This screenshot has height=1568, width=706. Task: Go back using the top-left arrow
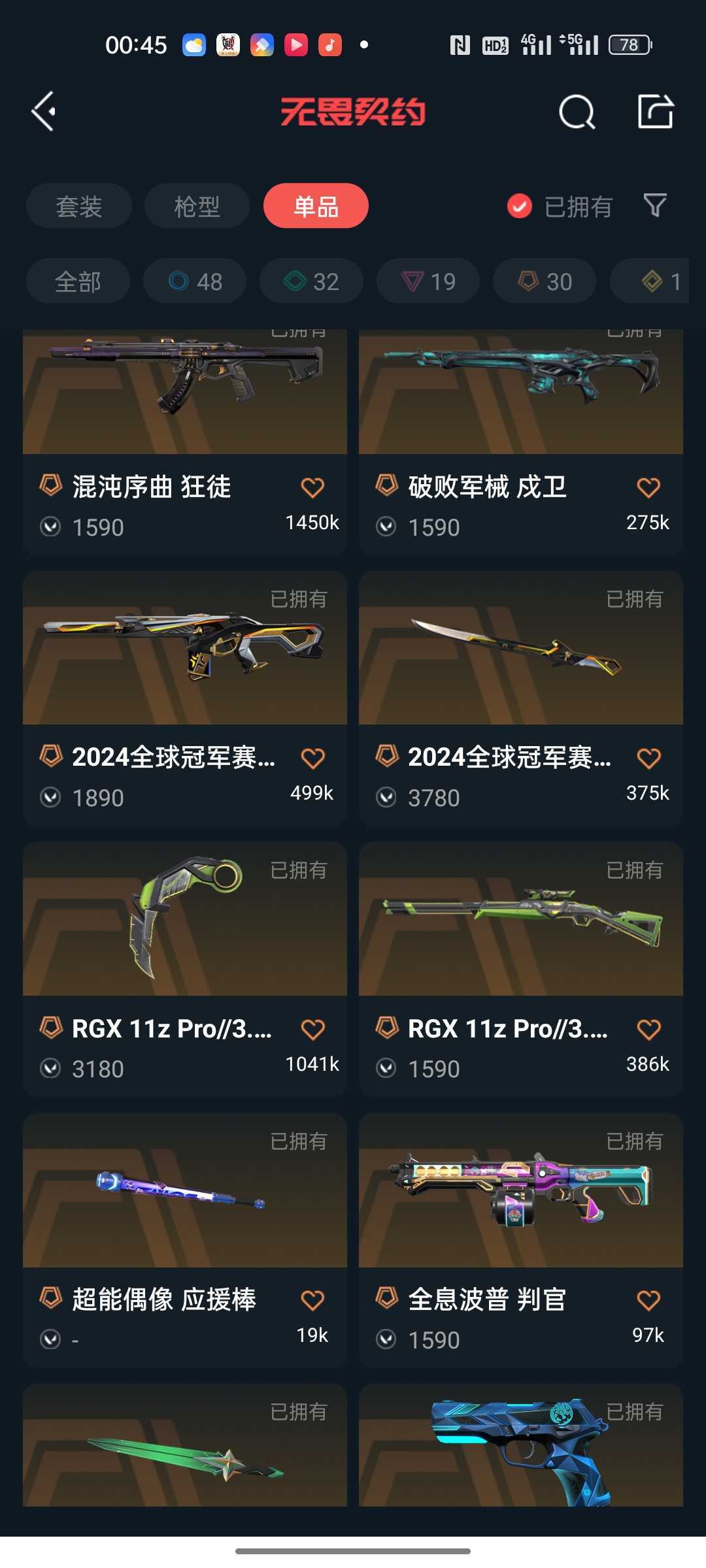pyautogui.click(x=43, y=112)
